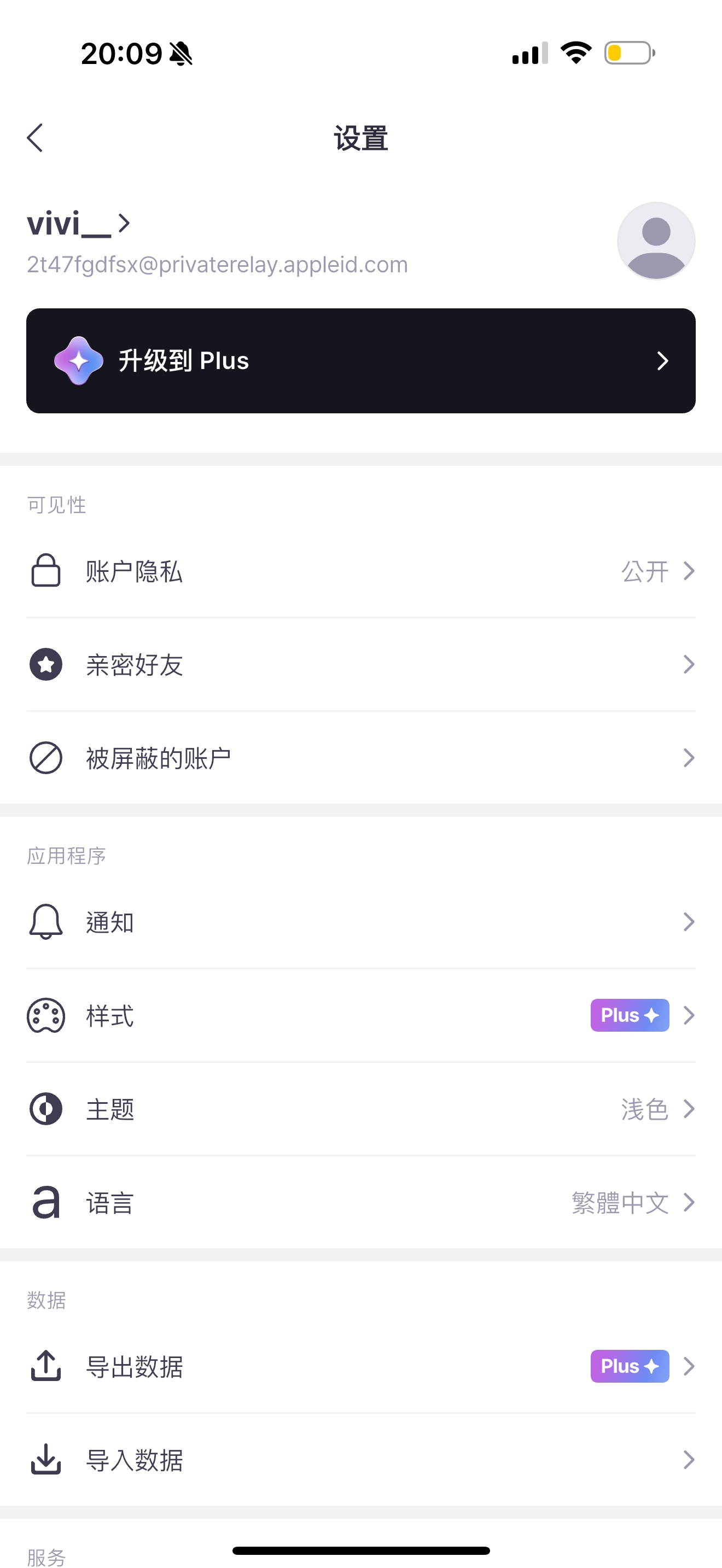Go back from the 设置 page
The height and width of the screenshot is (1568, 722).
[x=36, y=138]
